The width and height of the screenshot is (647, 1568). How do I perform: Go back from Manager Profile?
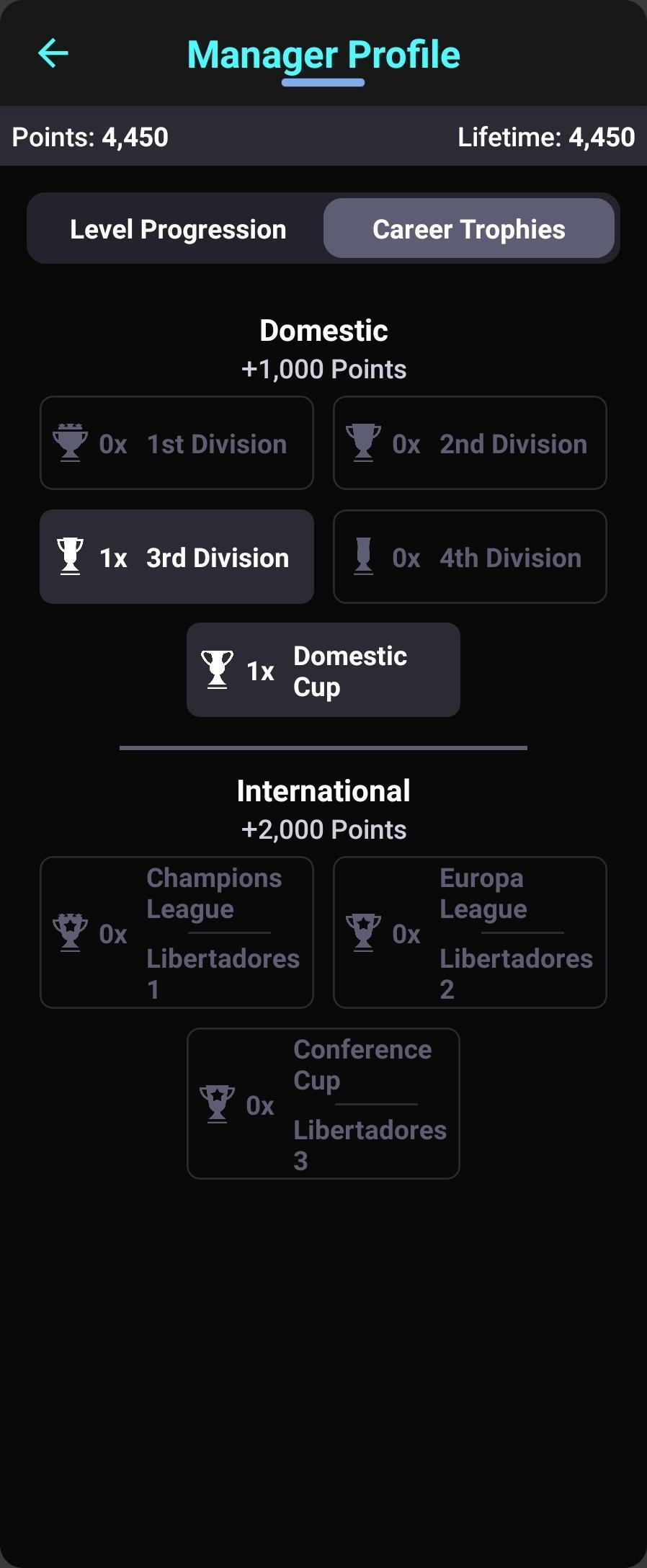point(53,53)
